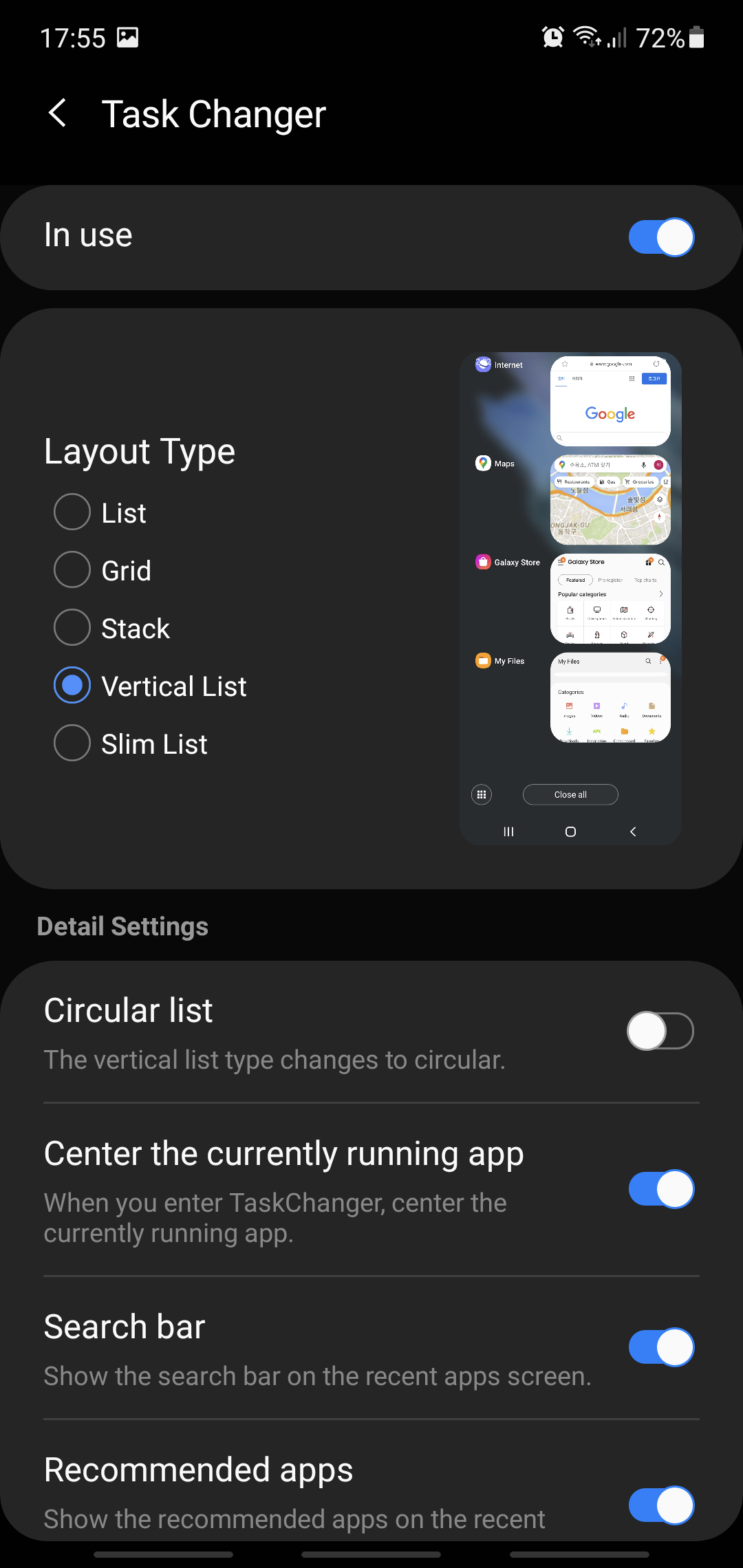Toggle off Recommended apps
743x1568 pixels.
tap(660, 1505)
